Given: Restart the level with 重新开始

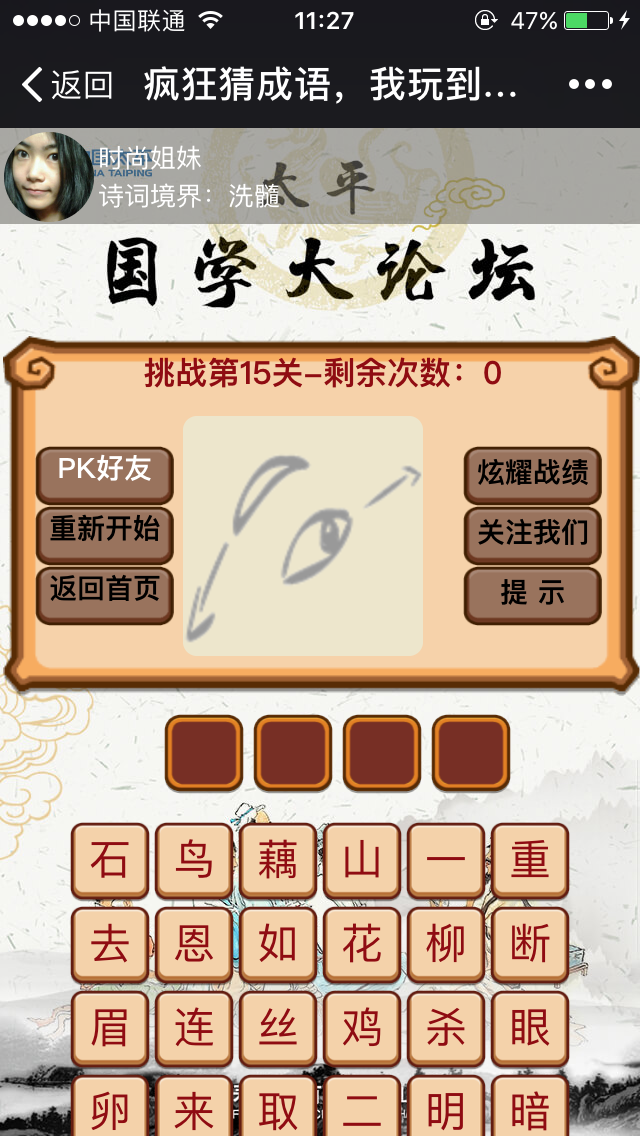Looking at the screenshot, I should click(105, 531).
